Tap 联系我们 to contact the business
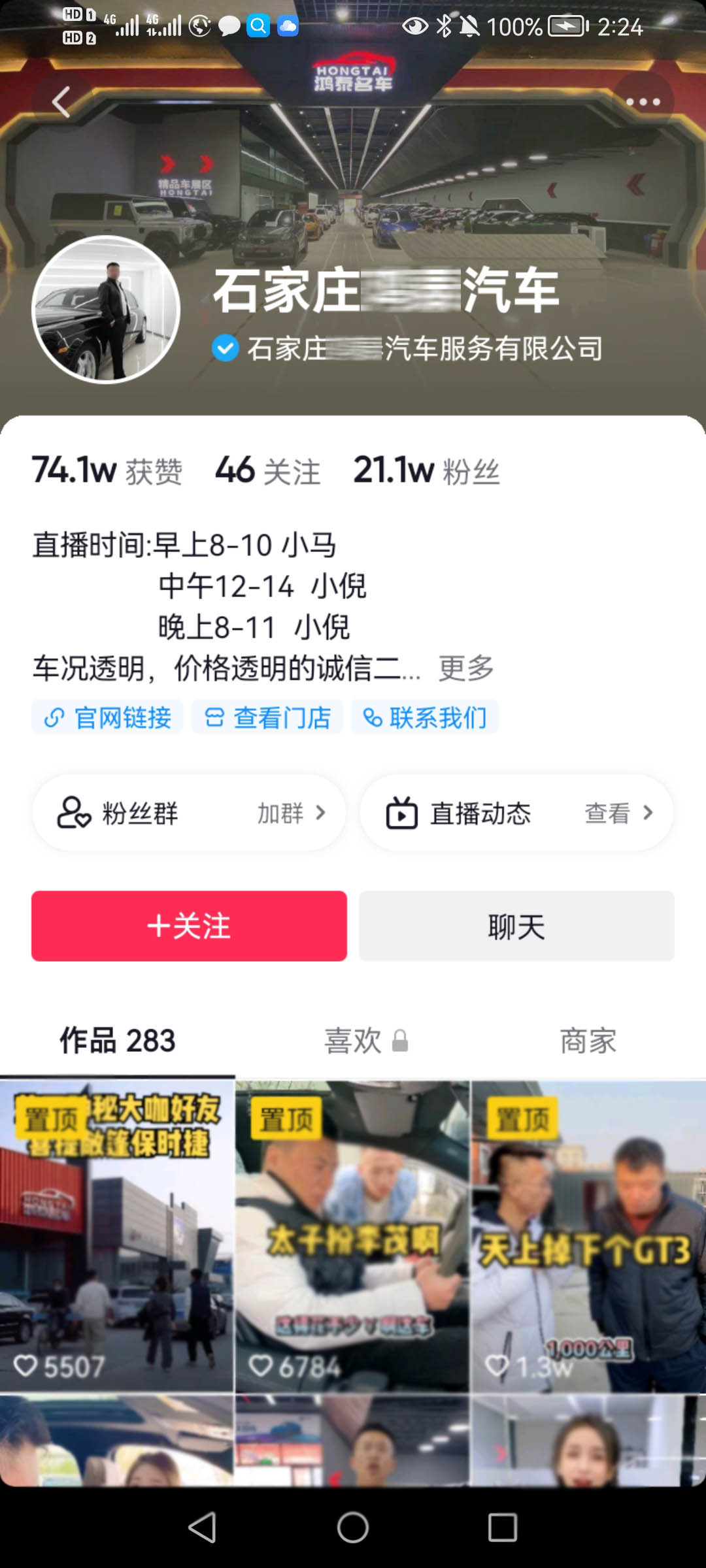The width and height of the screenshot is (706, 1568). pos(426,717)
